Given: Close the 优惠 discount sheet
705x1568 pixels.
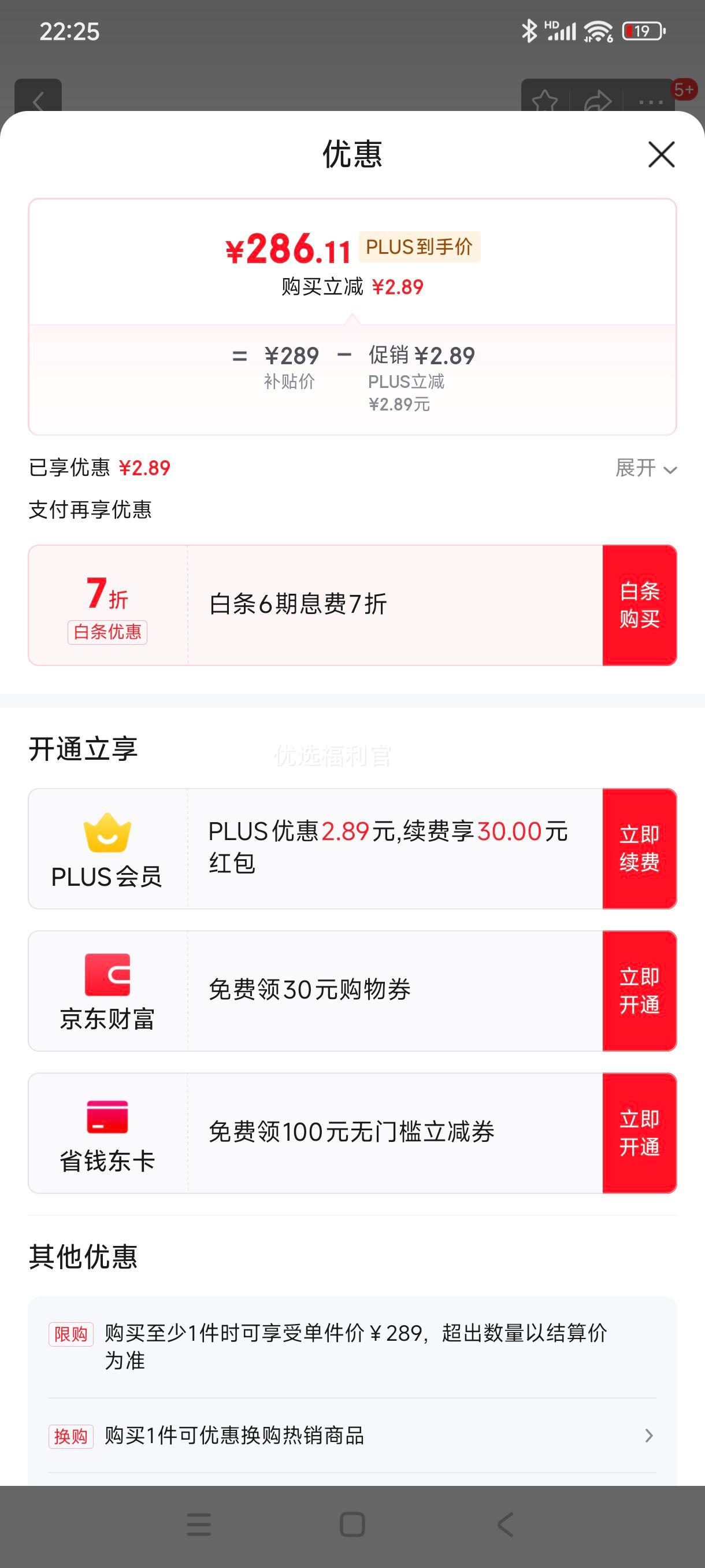Looking at the screenshot, I should click(661, 154).
